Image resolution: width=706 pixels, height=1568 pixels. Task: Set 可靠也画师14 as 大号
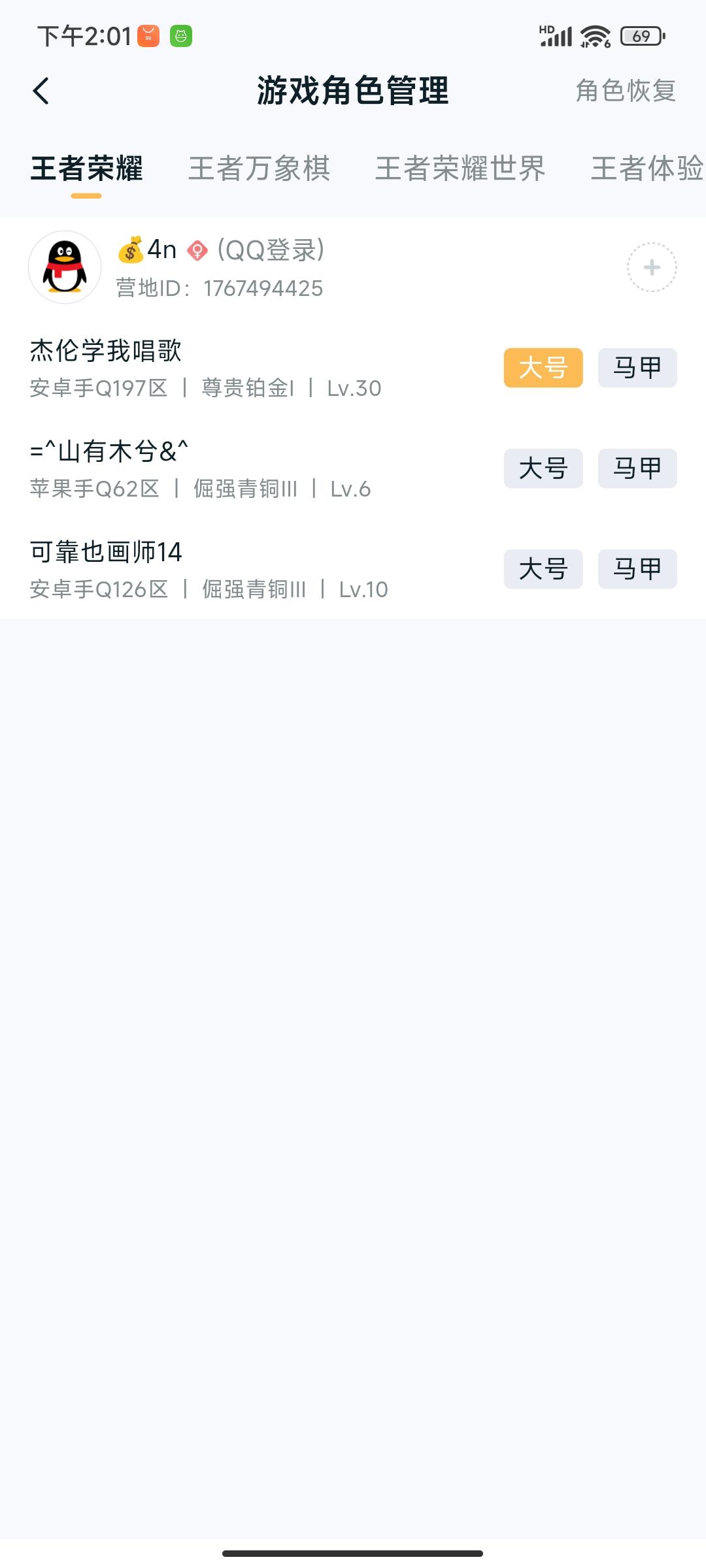[544, 569]
